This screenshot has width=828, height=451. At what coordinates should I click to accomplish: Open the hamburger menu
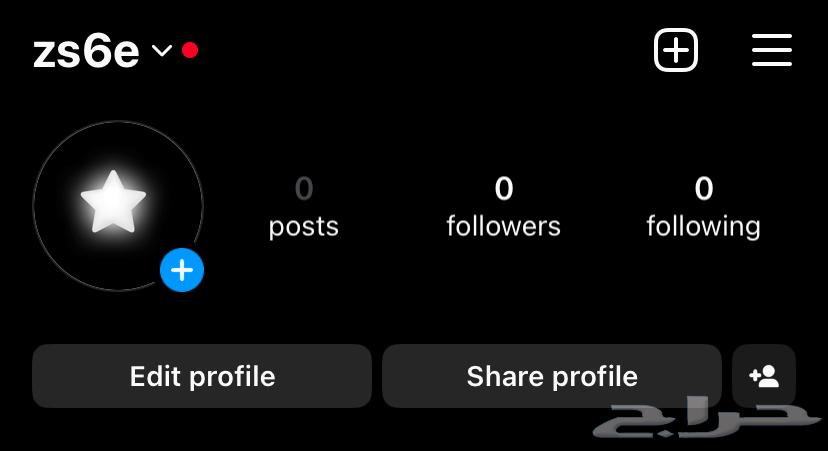[772, 50]
